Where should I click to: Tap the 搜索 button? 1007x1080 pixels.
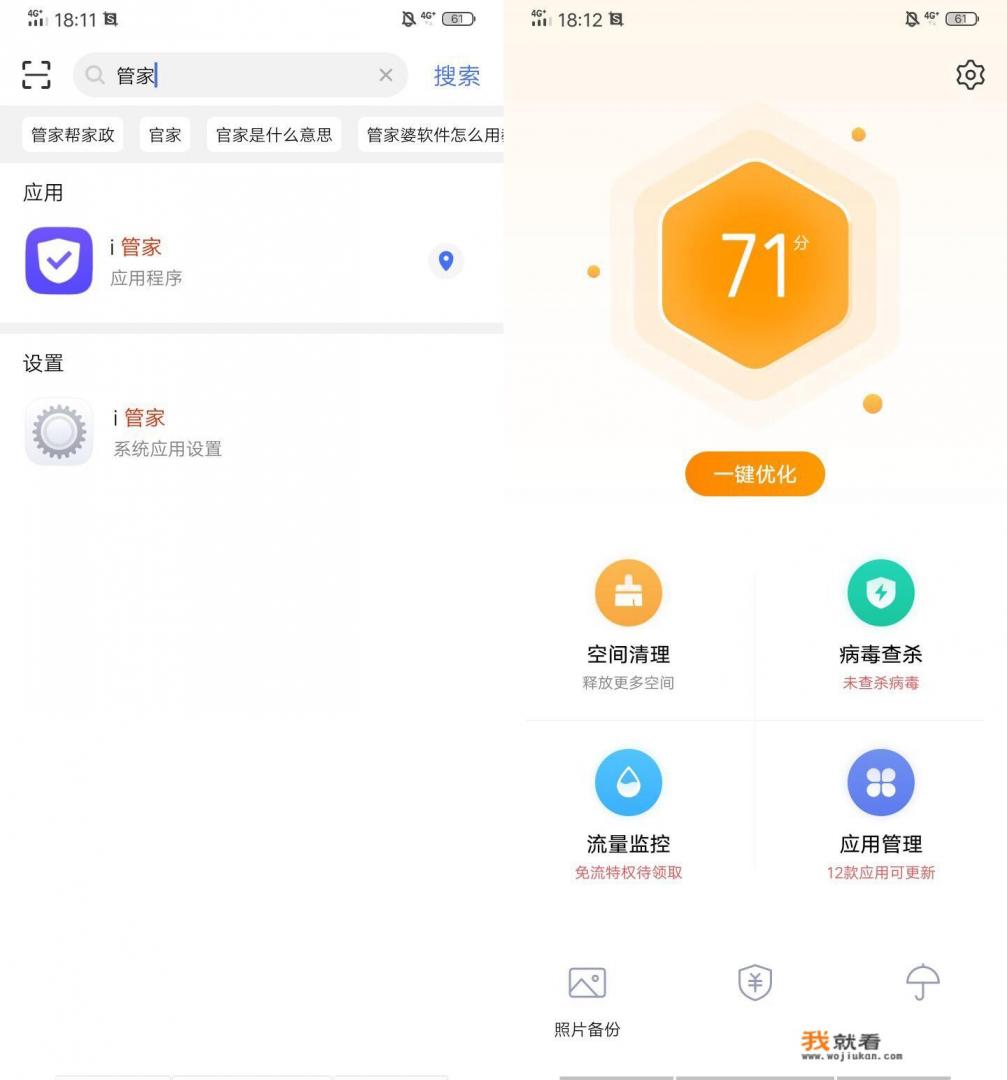point(456,75)
